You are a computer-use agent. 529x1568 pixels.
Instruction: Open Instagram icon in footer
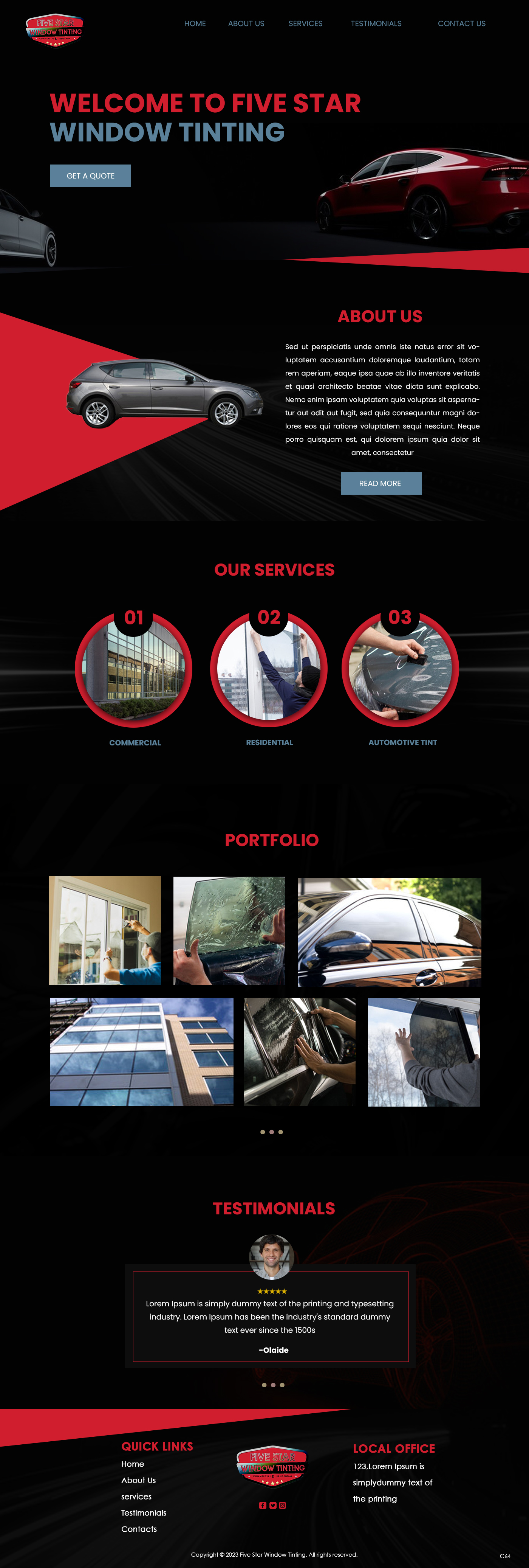282,1505
